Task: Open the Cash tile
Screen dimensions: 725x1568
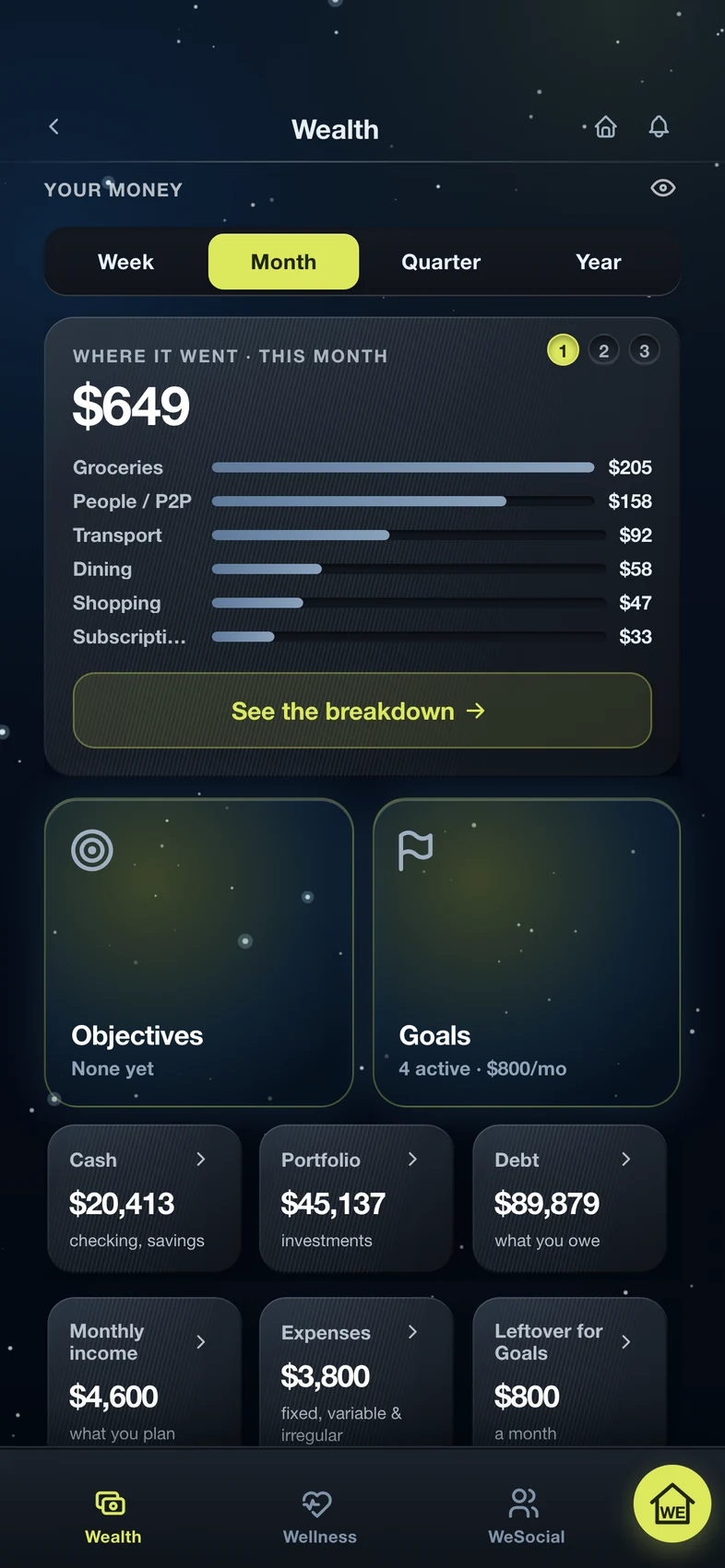Action: 145,1198
